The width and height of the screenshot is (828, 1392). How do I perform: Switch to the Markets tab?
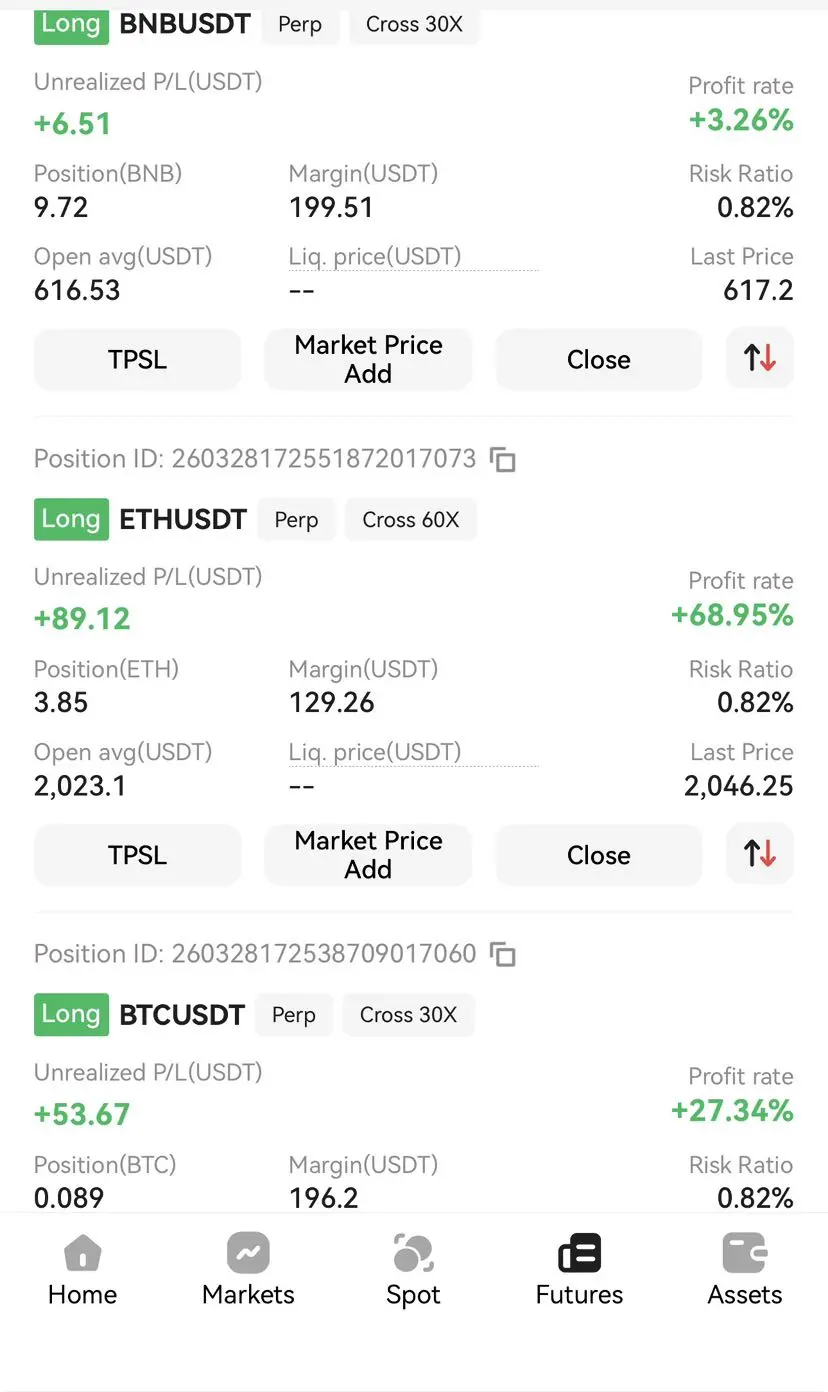coord(248,1271)
